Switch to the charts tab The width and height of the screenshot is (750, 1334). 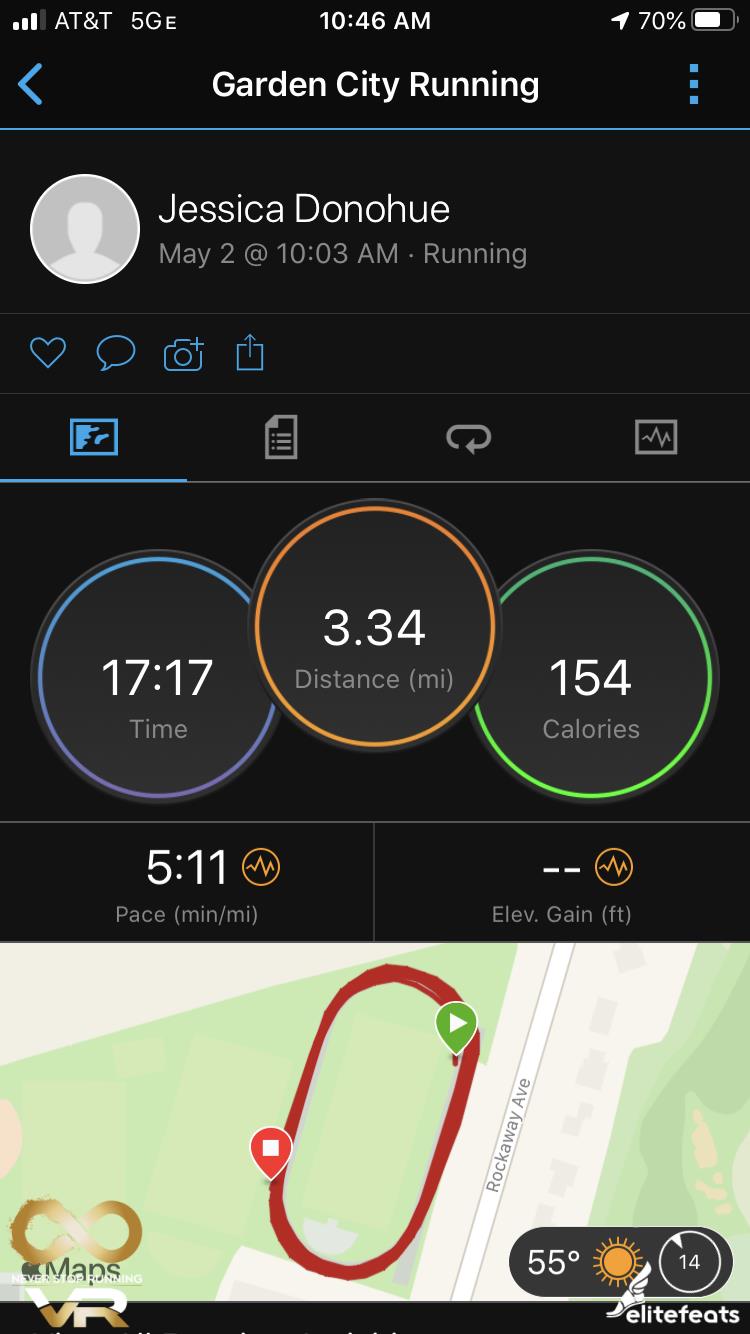(656, 437)
